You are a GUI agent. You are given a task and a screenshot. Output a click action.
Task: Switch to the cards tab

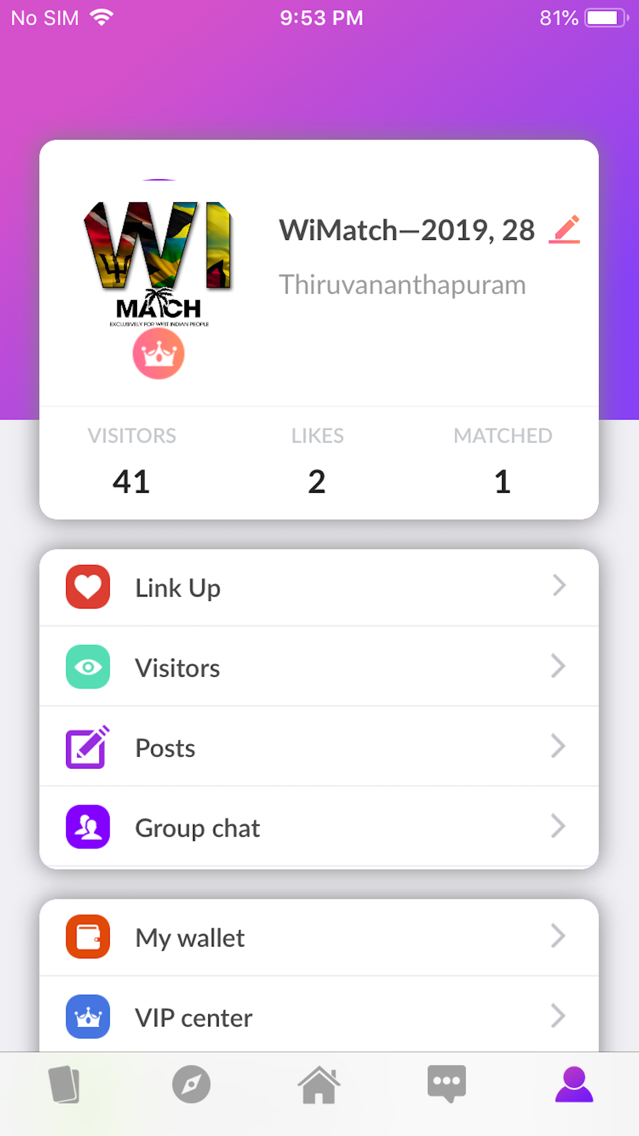point(63,1084)
